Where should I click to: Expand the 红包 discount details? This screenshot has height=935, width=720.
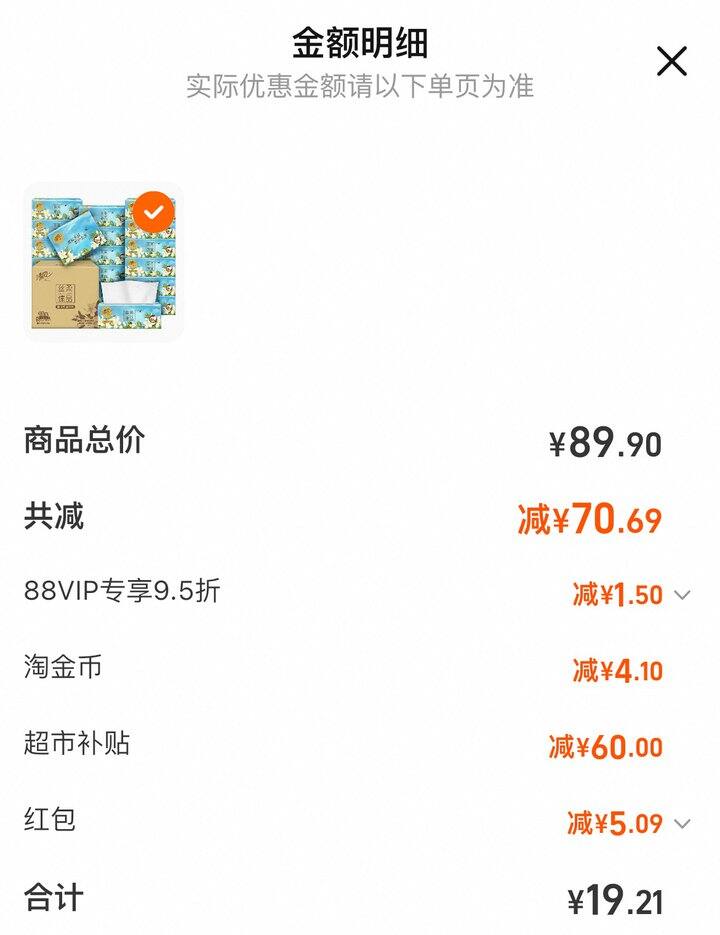(682, 824)
